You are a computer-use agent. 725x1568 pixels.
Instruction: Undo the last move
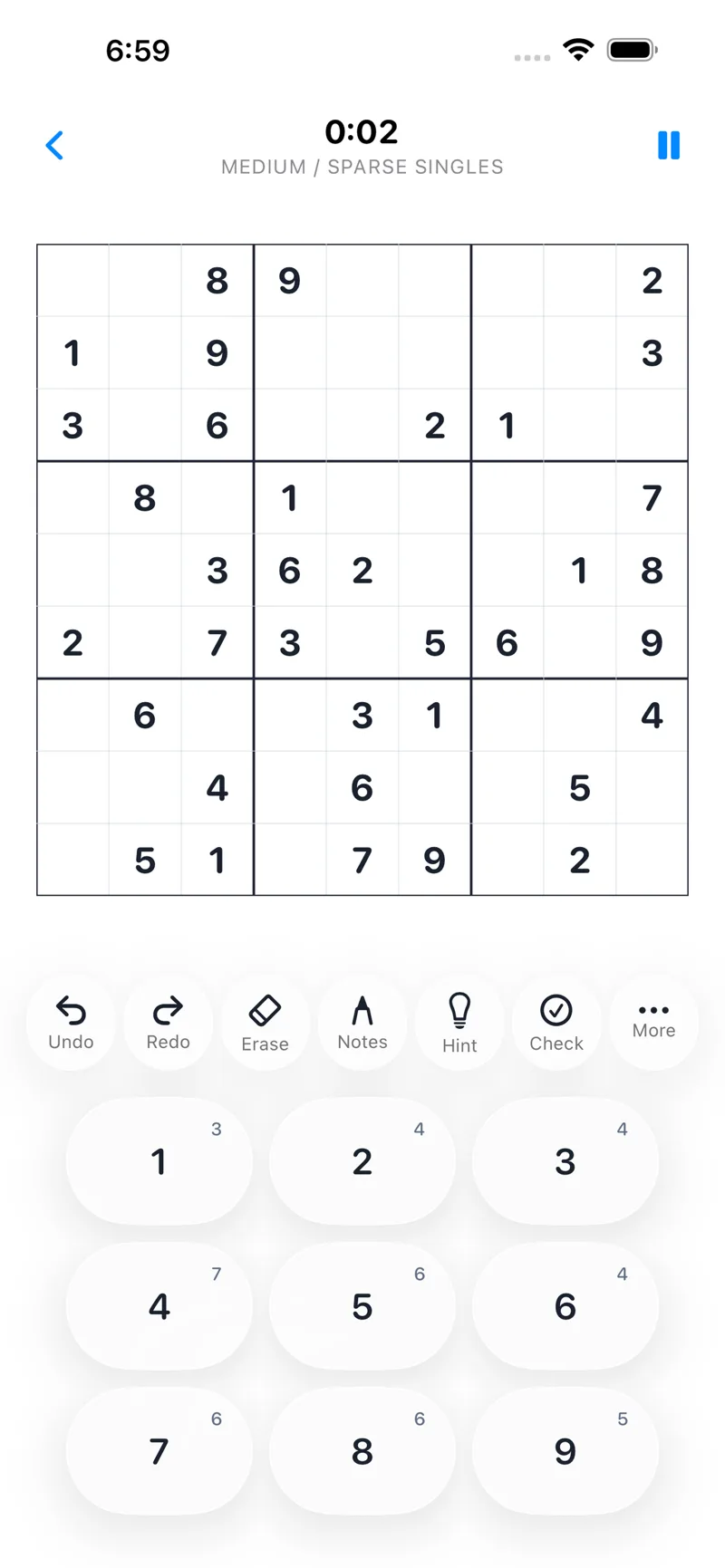tap(71, 1024)
